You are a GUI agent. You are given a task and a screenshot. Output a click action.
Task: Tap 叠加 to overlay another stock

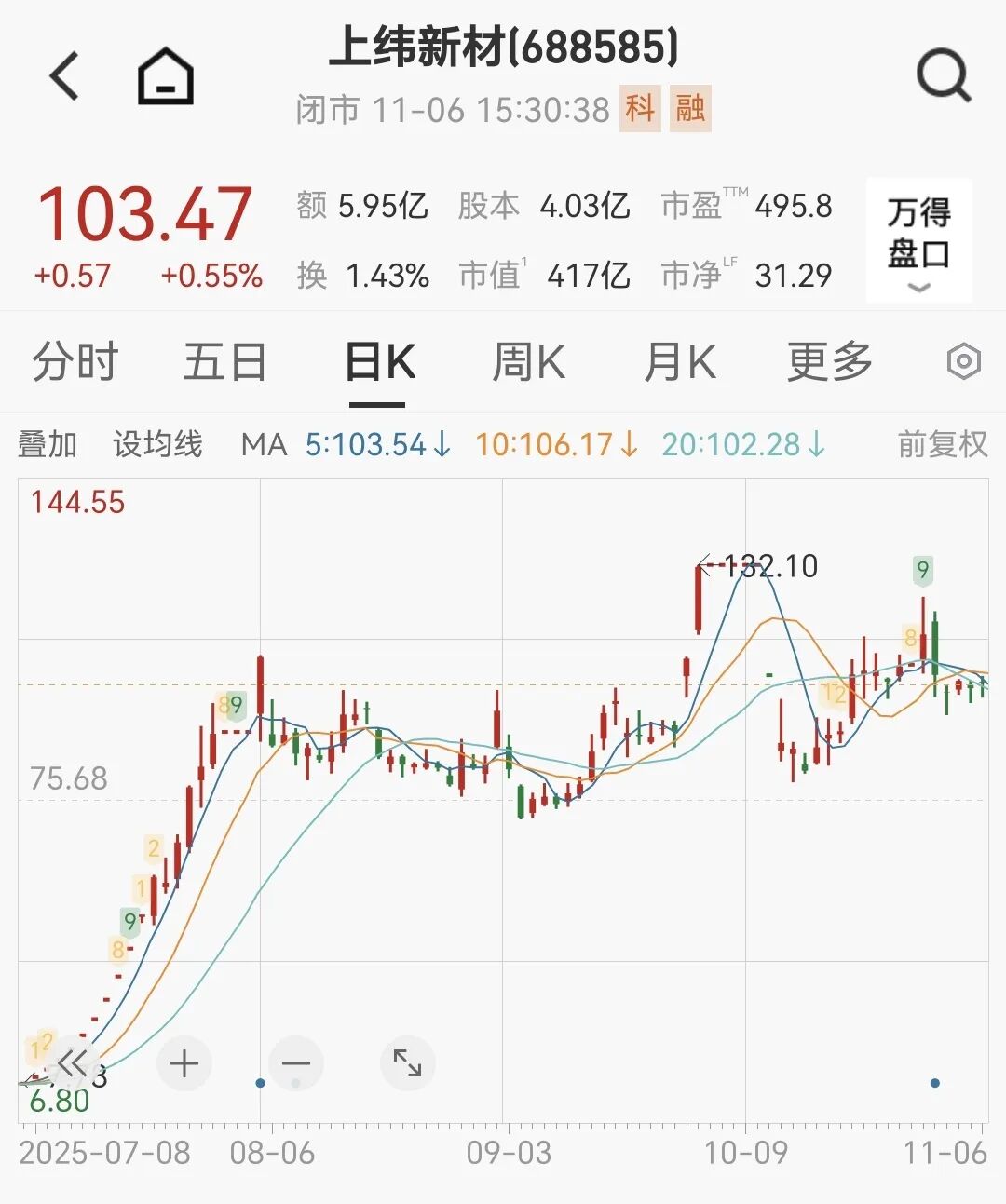[48, 444]
